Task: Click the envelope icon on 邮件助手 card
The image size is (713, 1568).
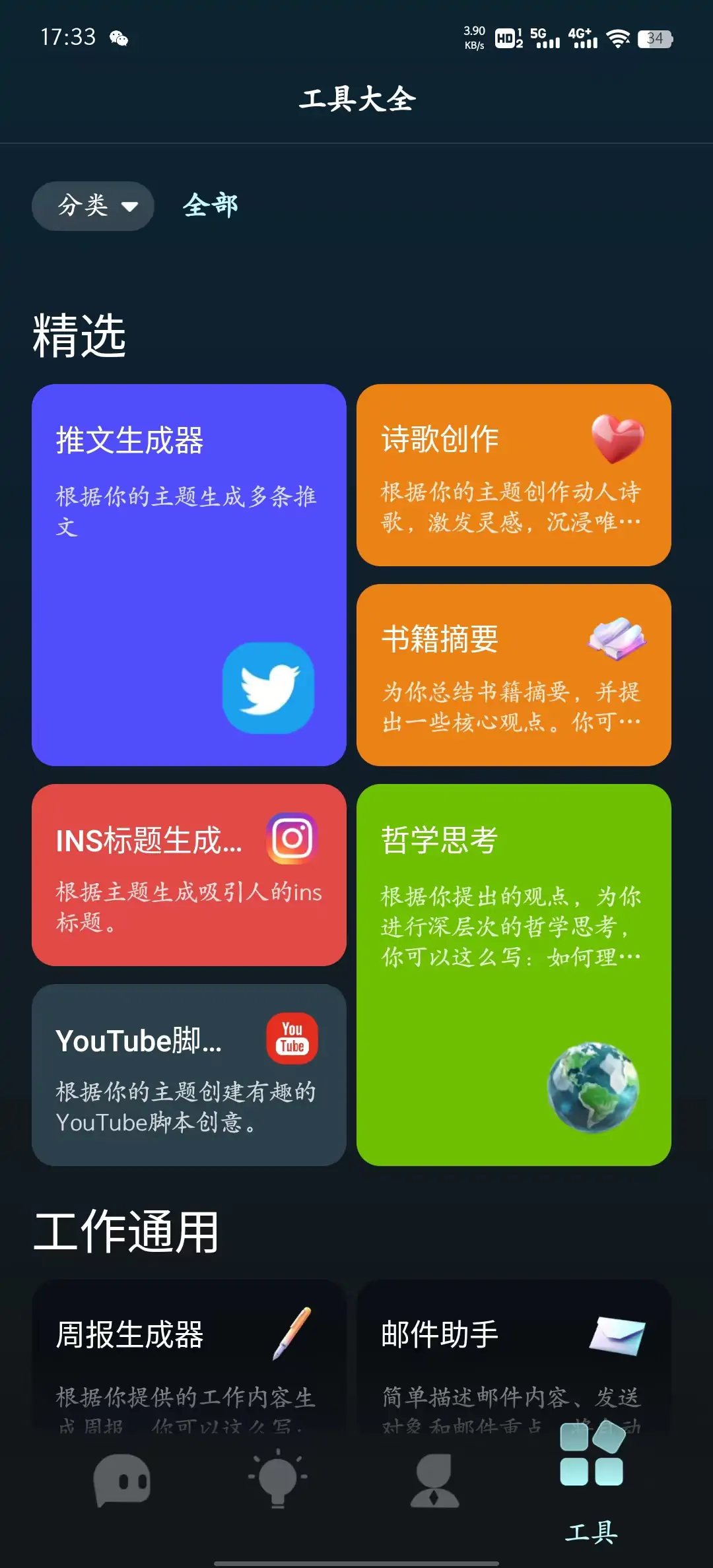Action: [x=616, y=1334]
